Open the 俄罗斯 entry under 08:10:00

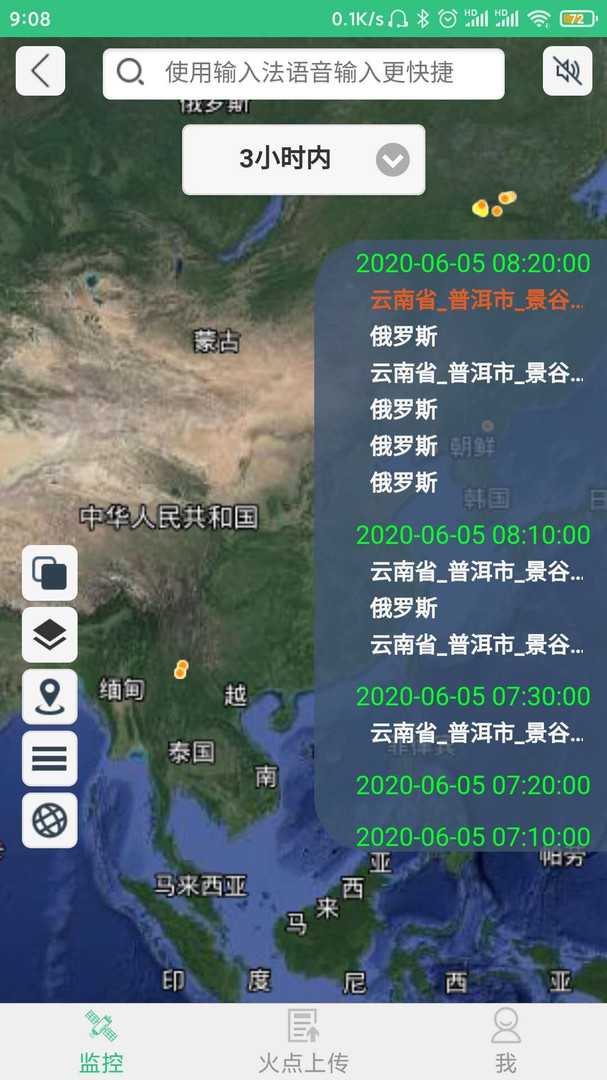point(404,608)
